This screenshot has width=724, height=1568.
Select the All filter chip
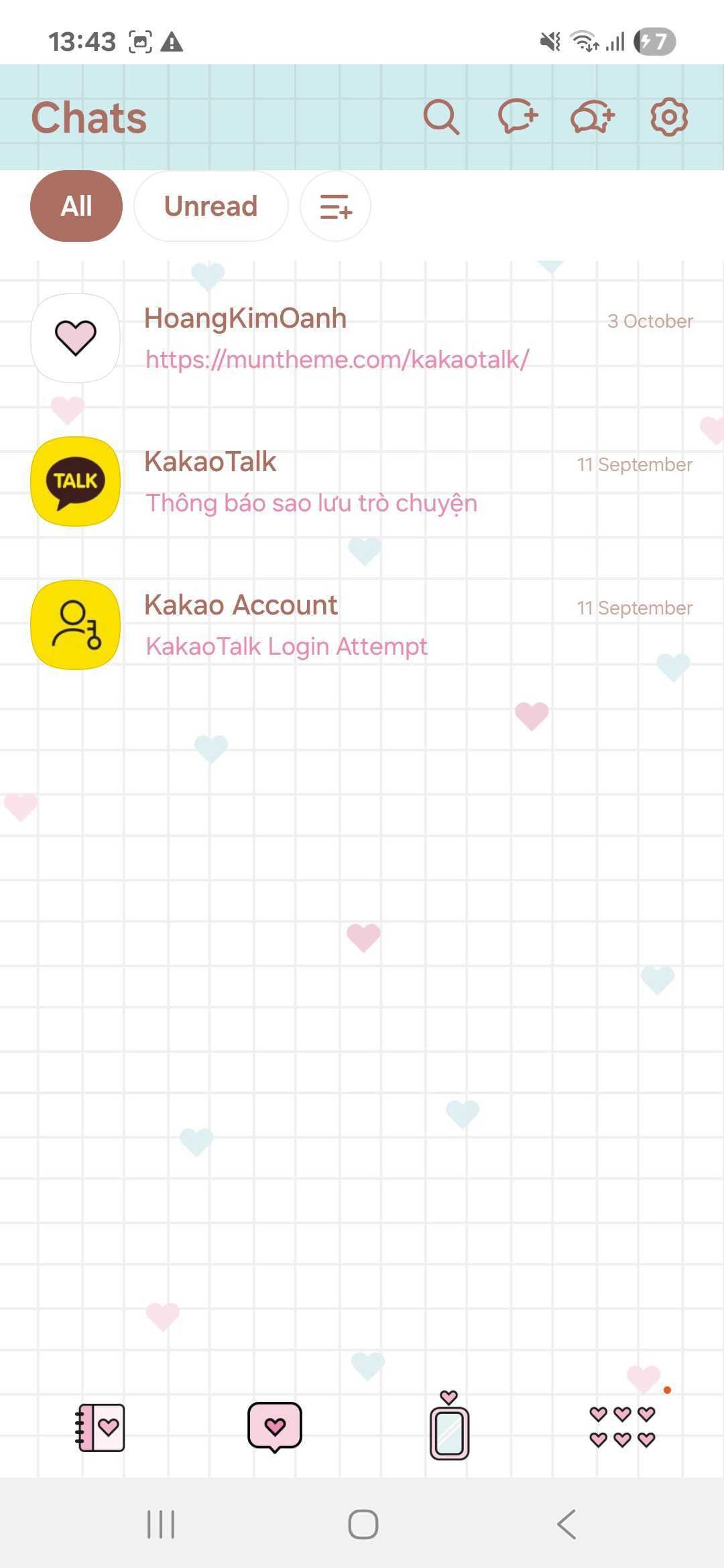76,206
